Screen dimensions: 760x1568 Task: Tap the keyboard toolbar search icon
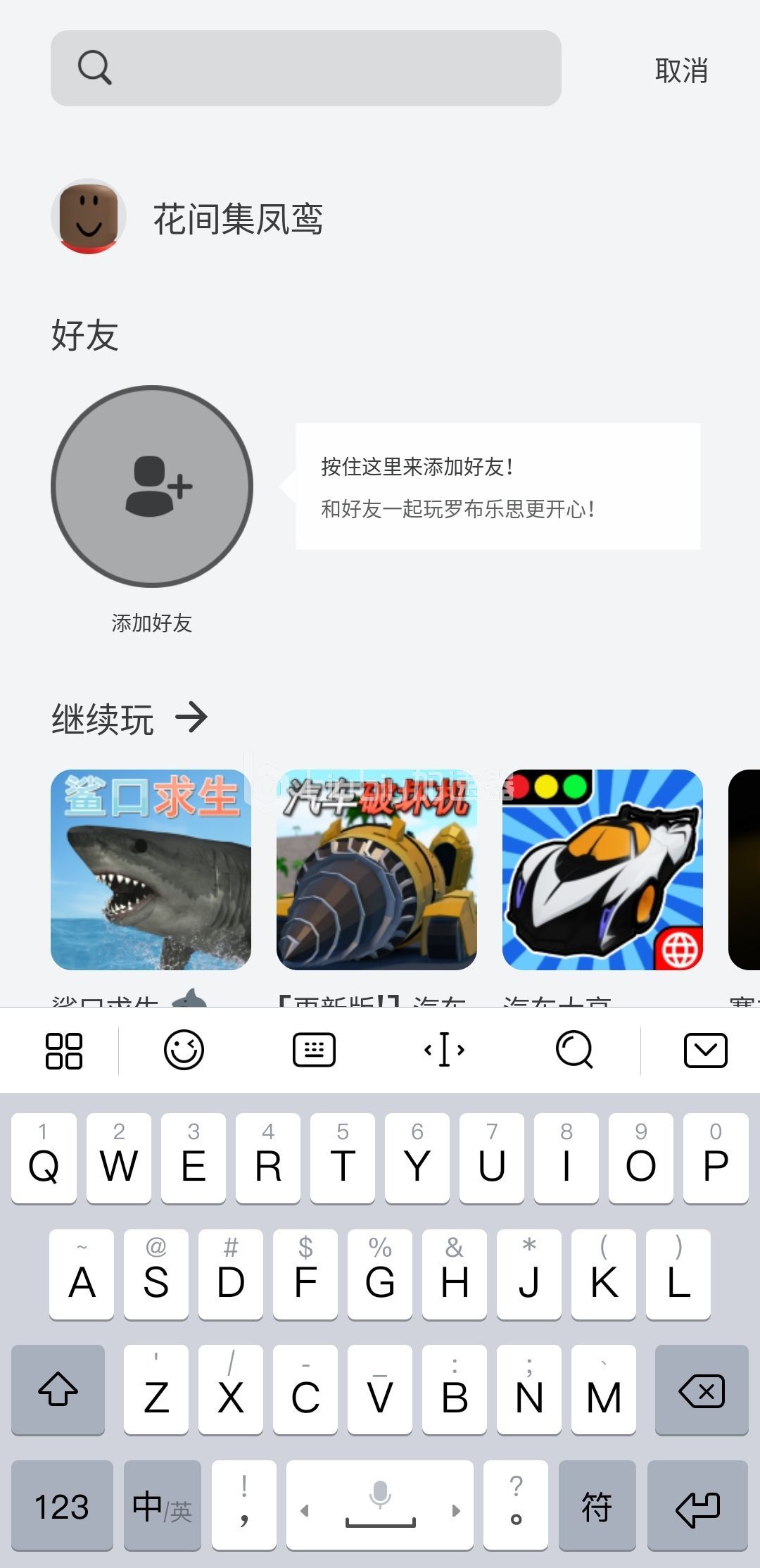pyautogui.click(x=574, y=1050)
